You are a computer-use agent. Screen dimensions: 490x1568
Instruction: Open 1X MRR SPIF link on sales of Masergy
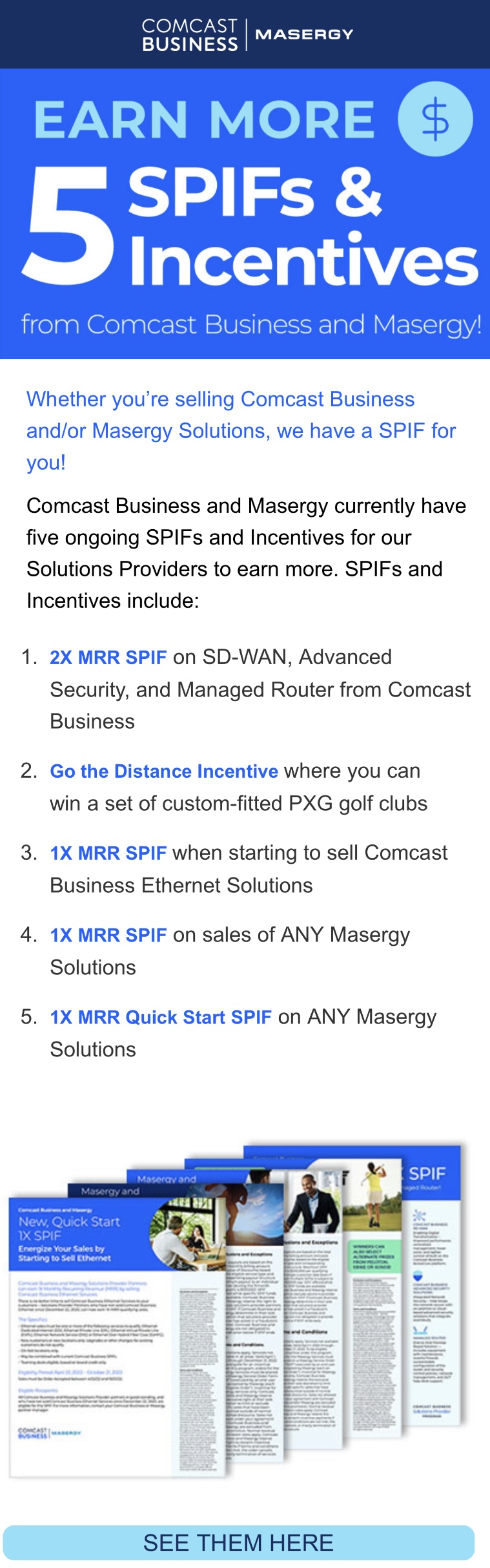(108, 936)
